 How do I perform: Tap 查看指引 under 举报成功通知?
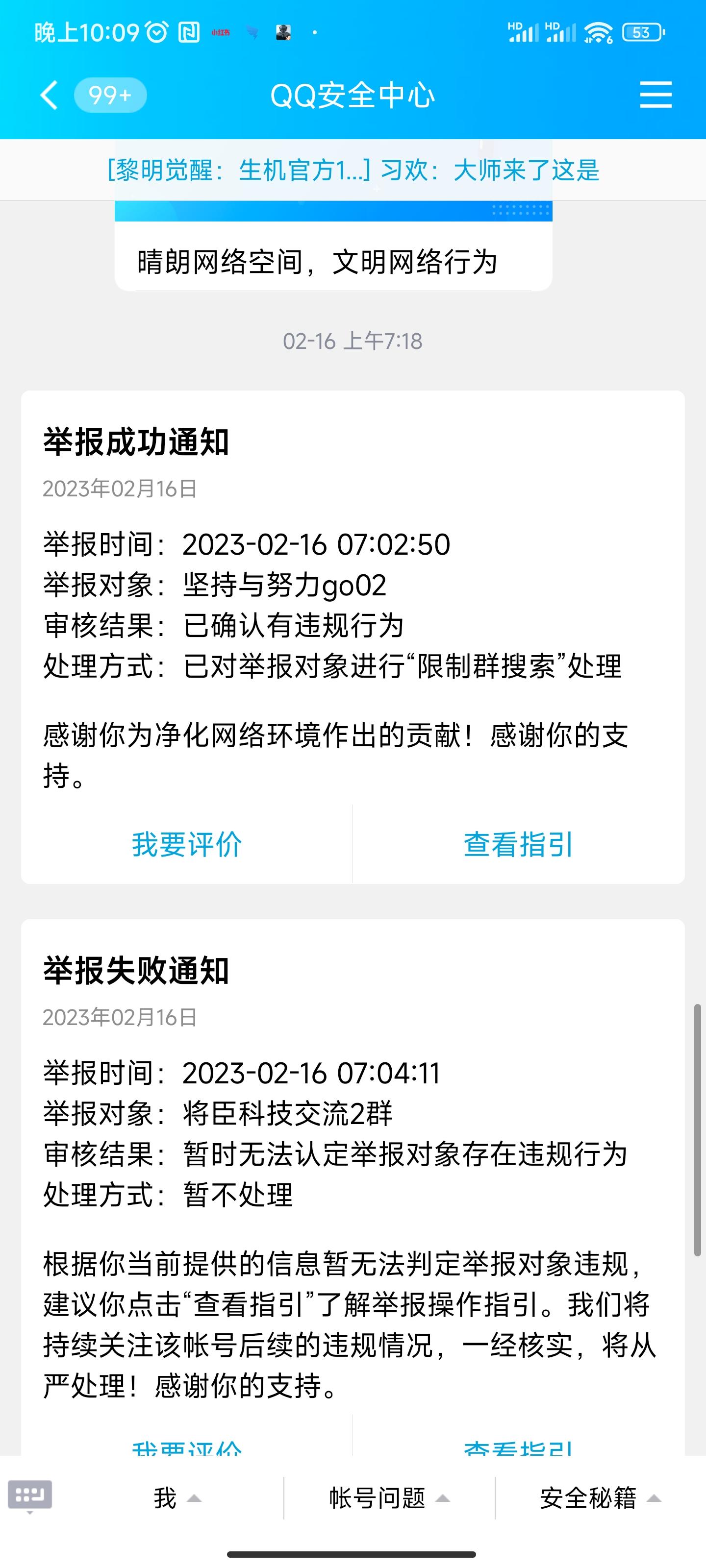(x=518, y=844)
